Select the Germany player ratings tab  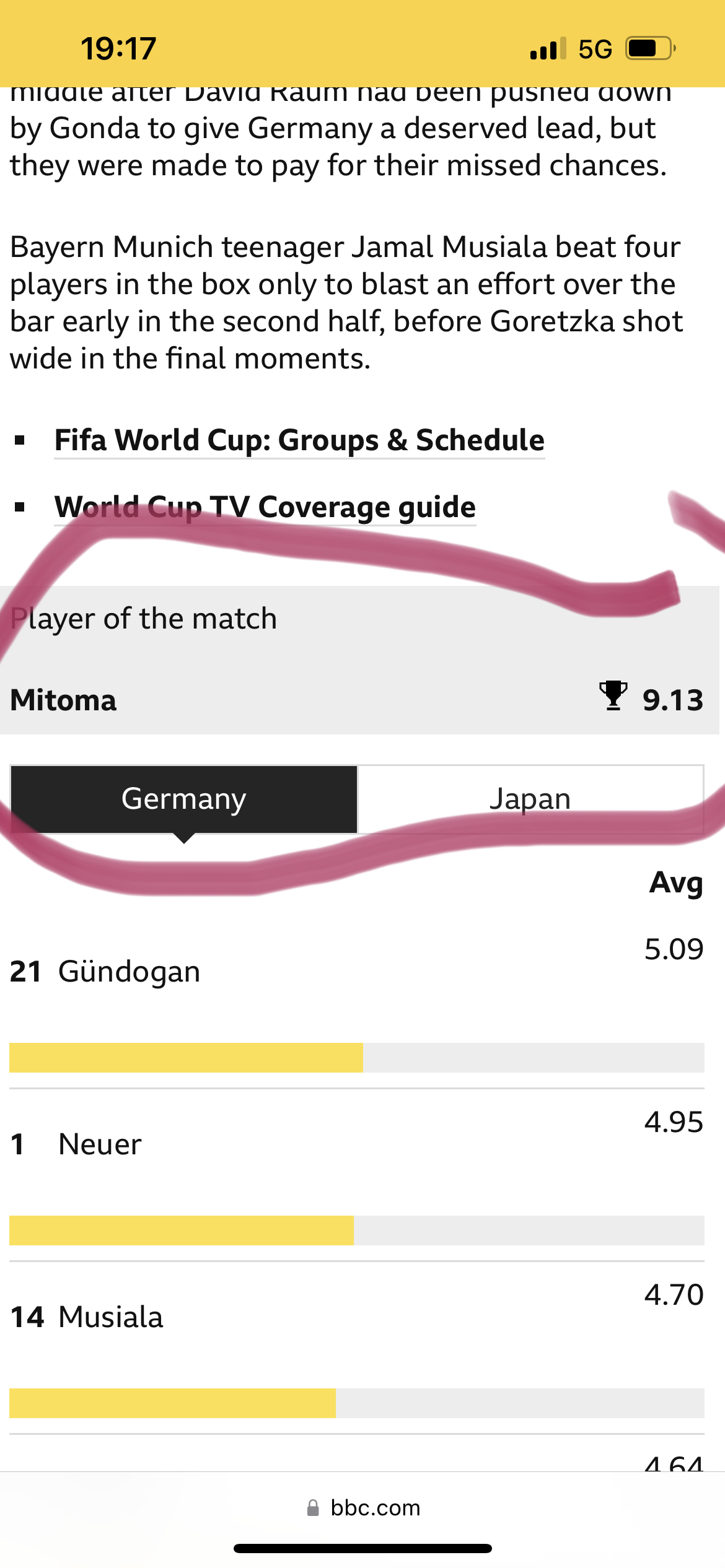click(184, 799)
